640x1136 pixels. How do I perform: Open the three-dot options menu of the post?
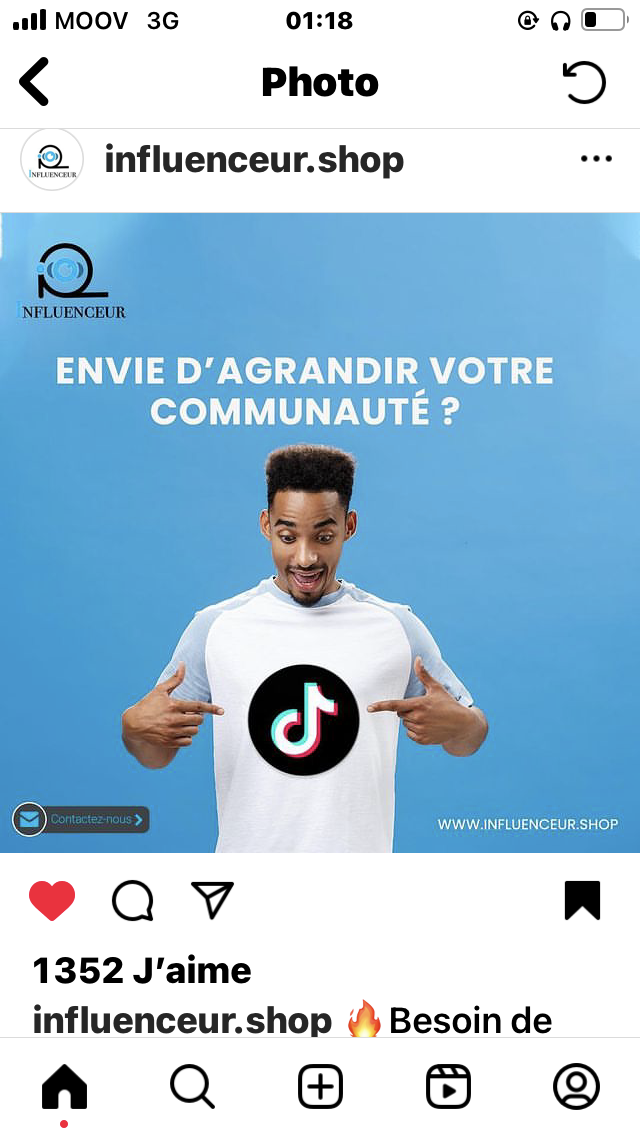tap(596, 159)
